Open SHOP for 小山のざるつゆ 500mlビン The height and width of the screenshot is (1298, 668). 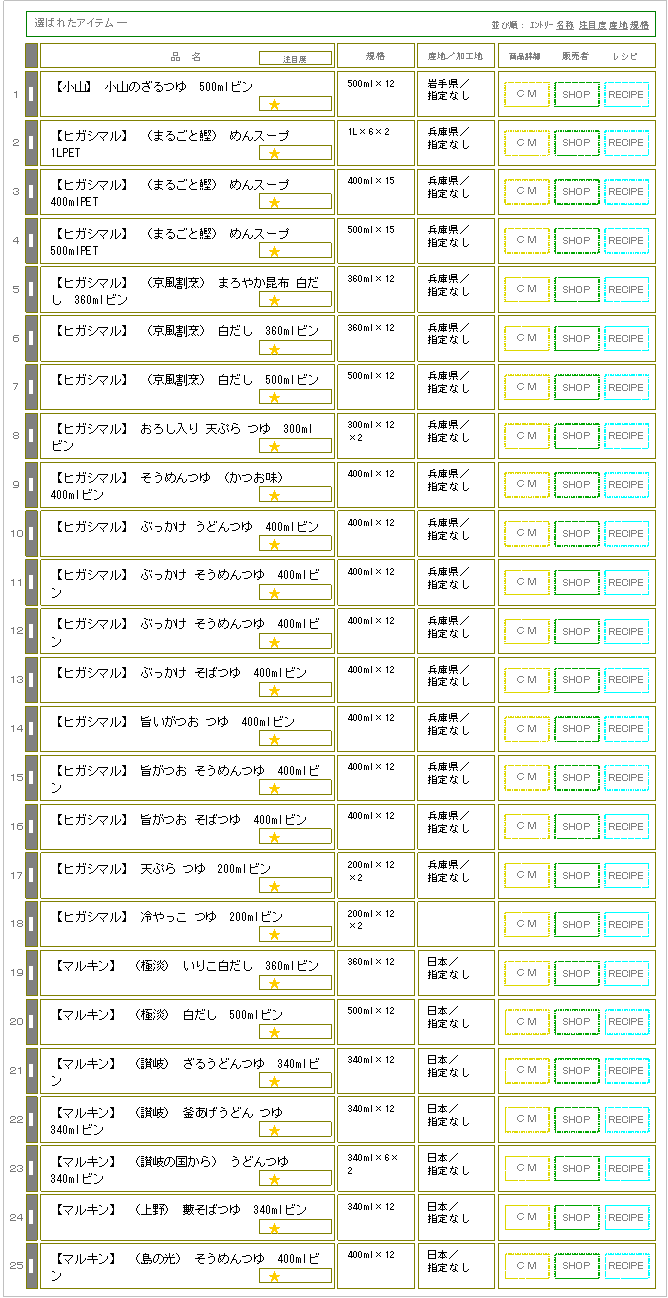577,94
